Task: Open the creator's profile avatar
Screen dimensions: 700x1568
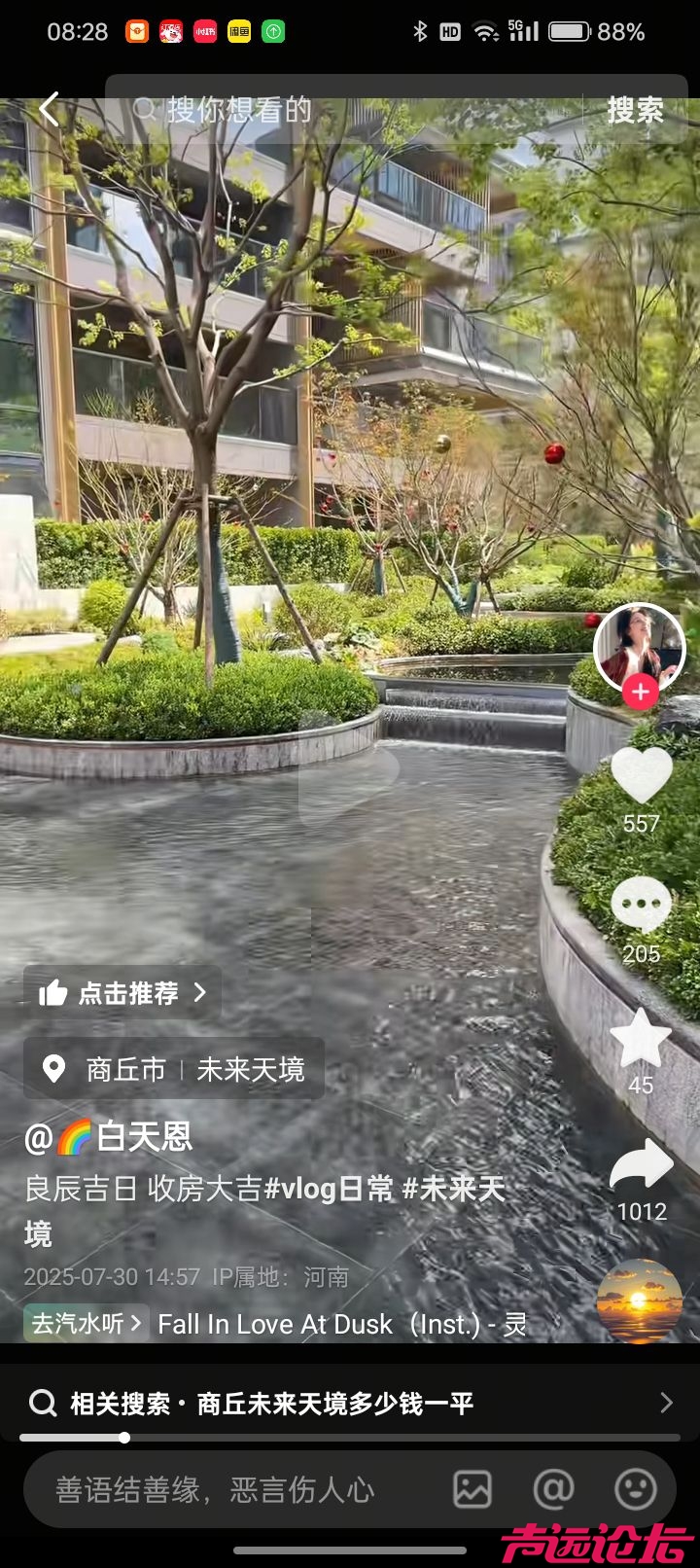Action: (x=639, y=646)
